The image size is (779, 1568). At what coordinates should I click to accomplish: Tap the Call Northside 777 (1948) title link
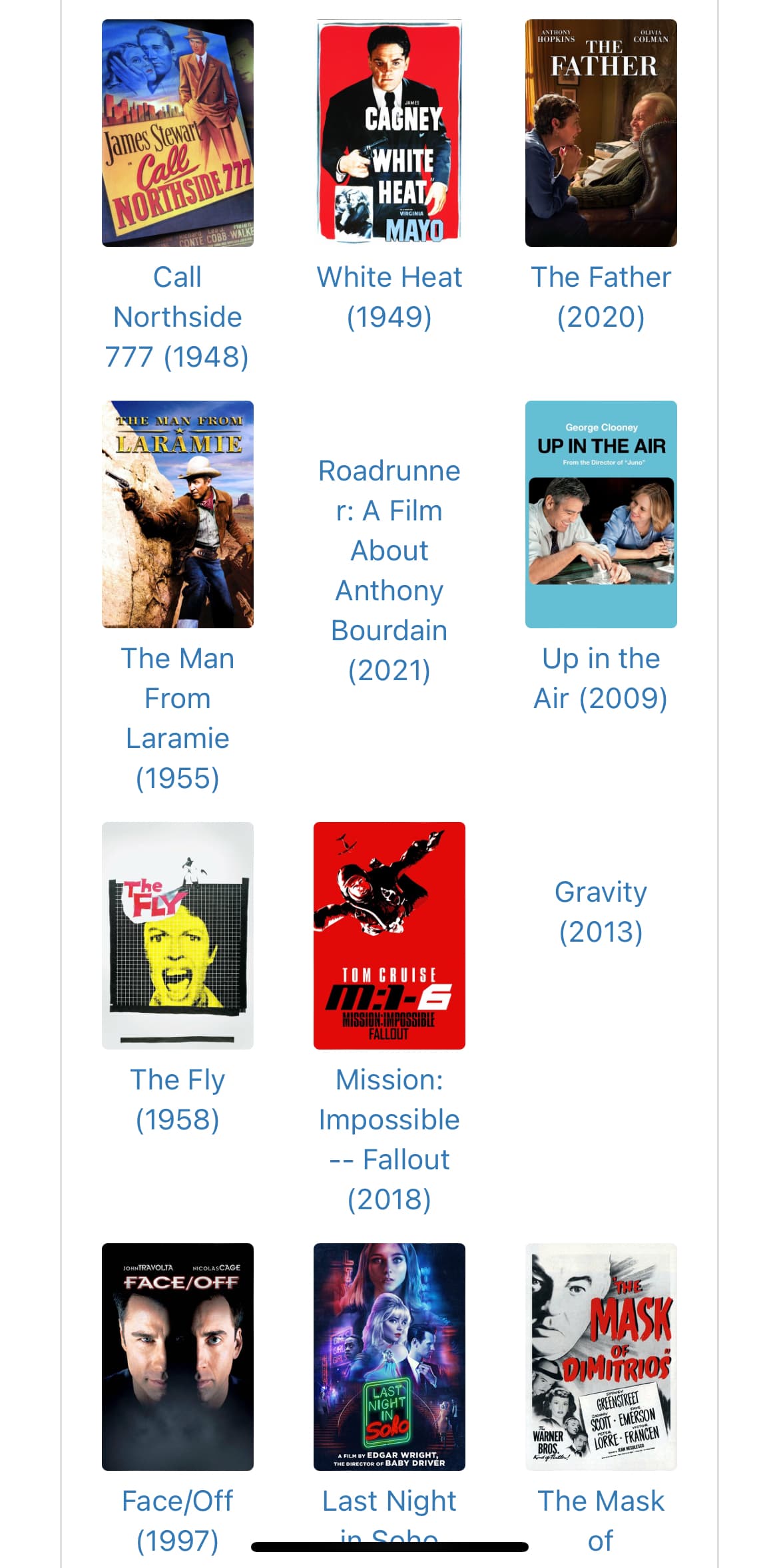click(177, 317)
